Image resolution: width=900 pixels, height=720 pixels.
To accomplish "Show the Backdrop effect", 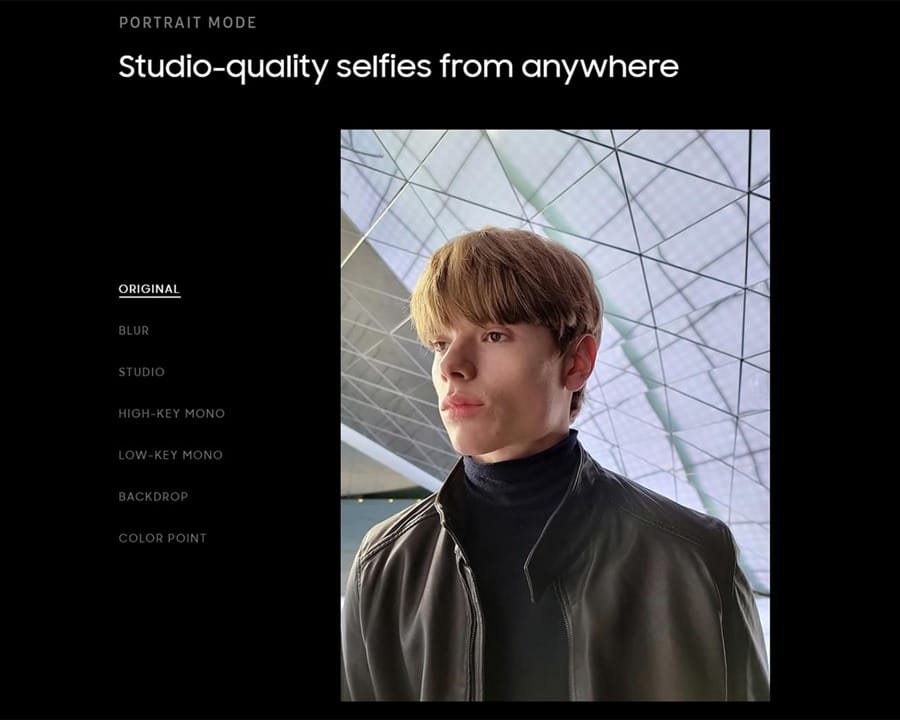I will (153, 496).
